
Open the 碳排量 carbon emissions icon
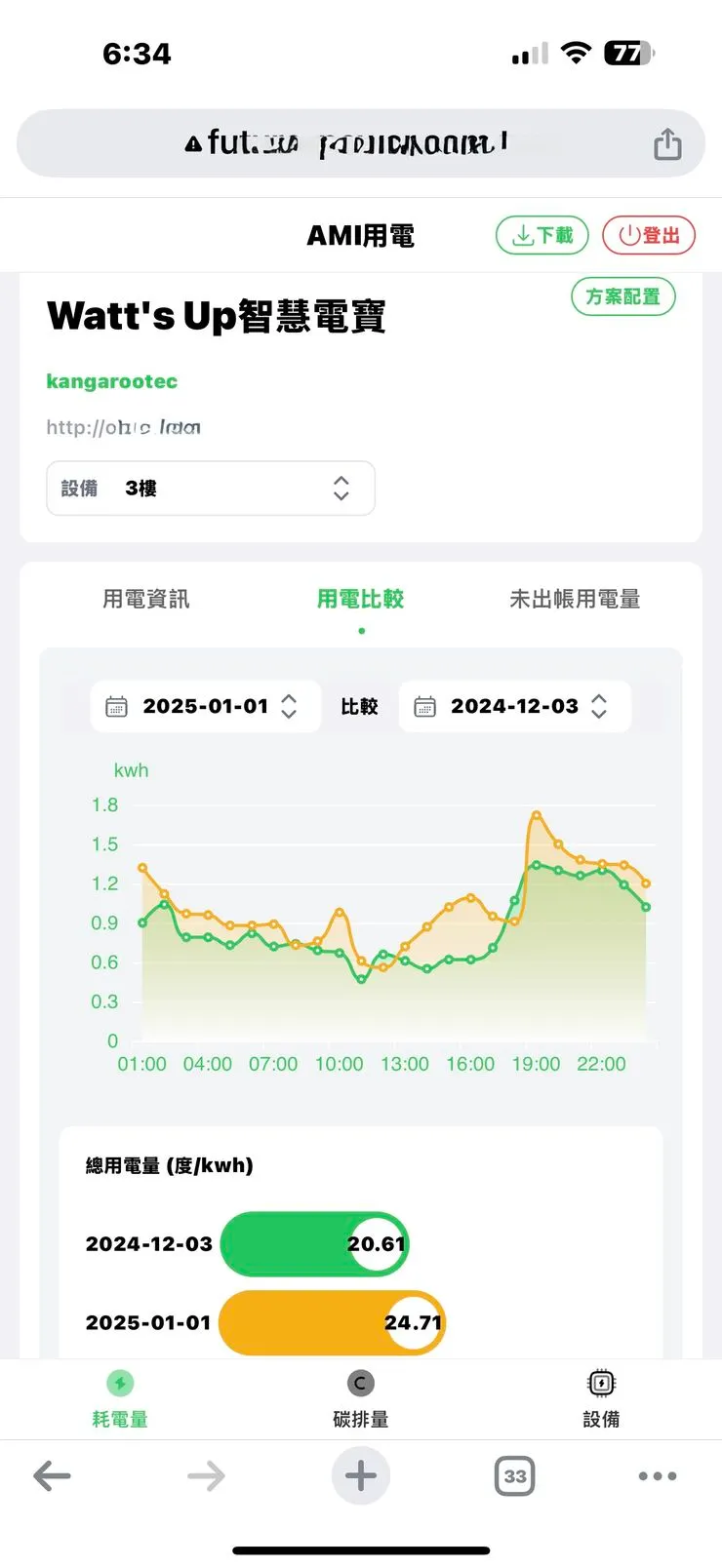click(x=361, y=1381)
